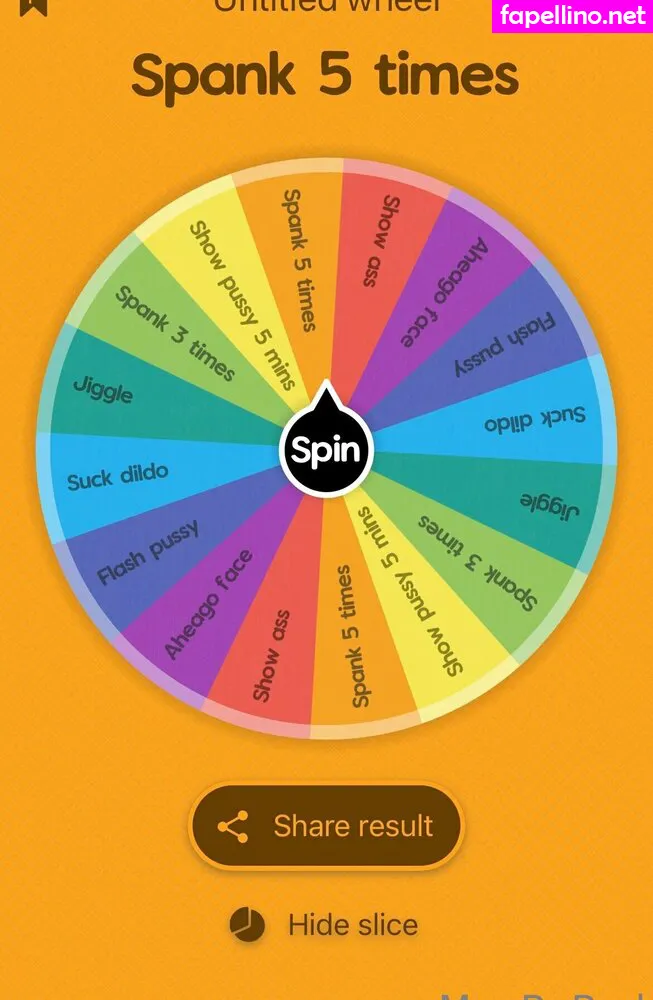The image size is (653, 1000).
Task: Hide the selected slice
Action: coord(326,925)
